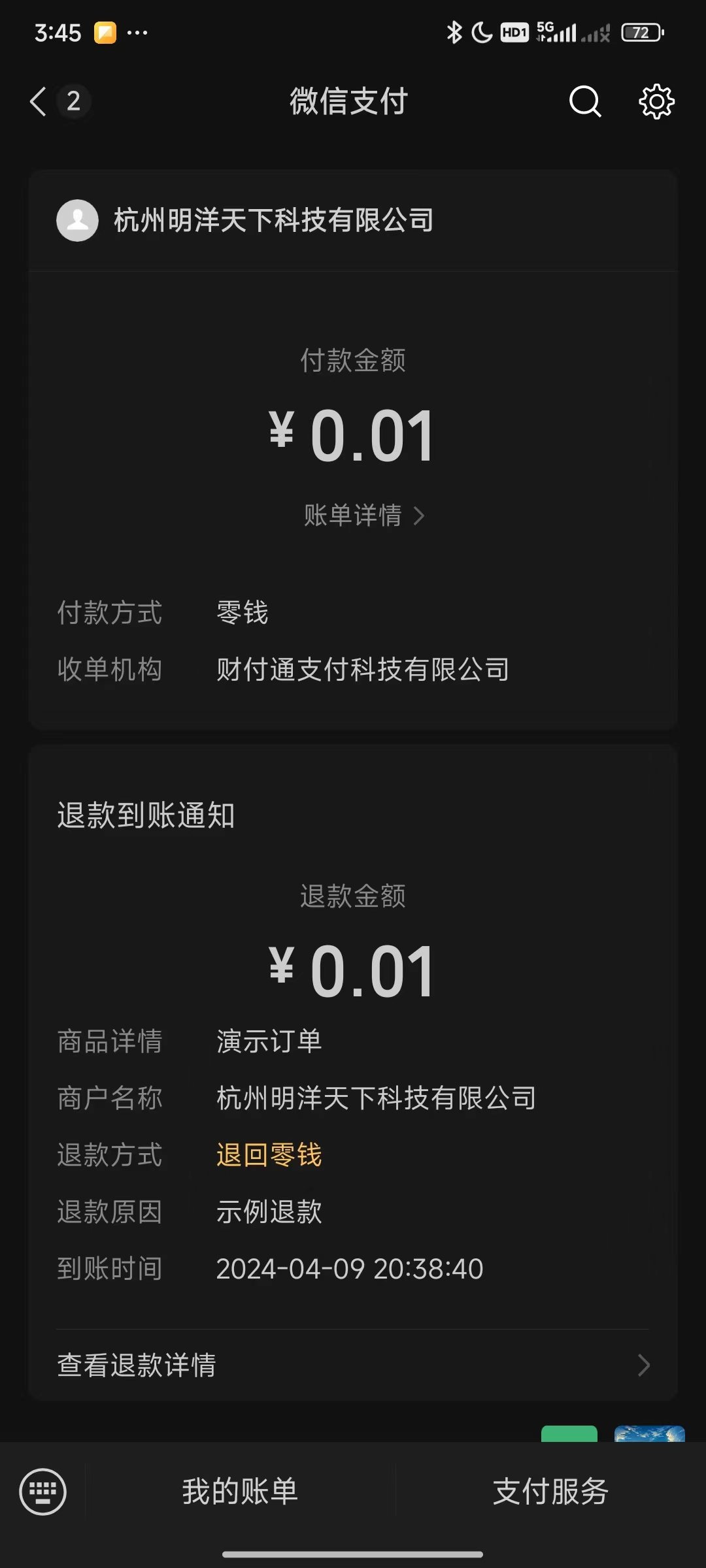
Task: Go back using the top-left arrow
Action: tap(39, 101)
